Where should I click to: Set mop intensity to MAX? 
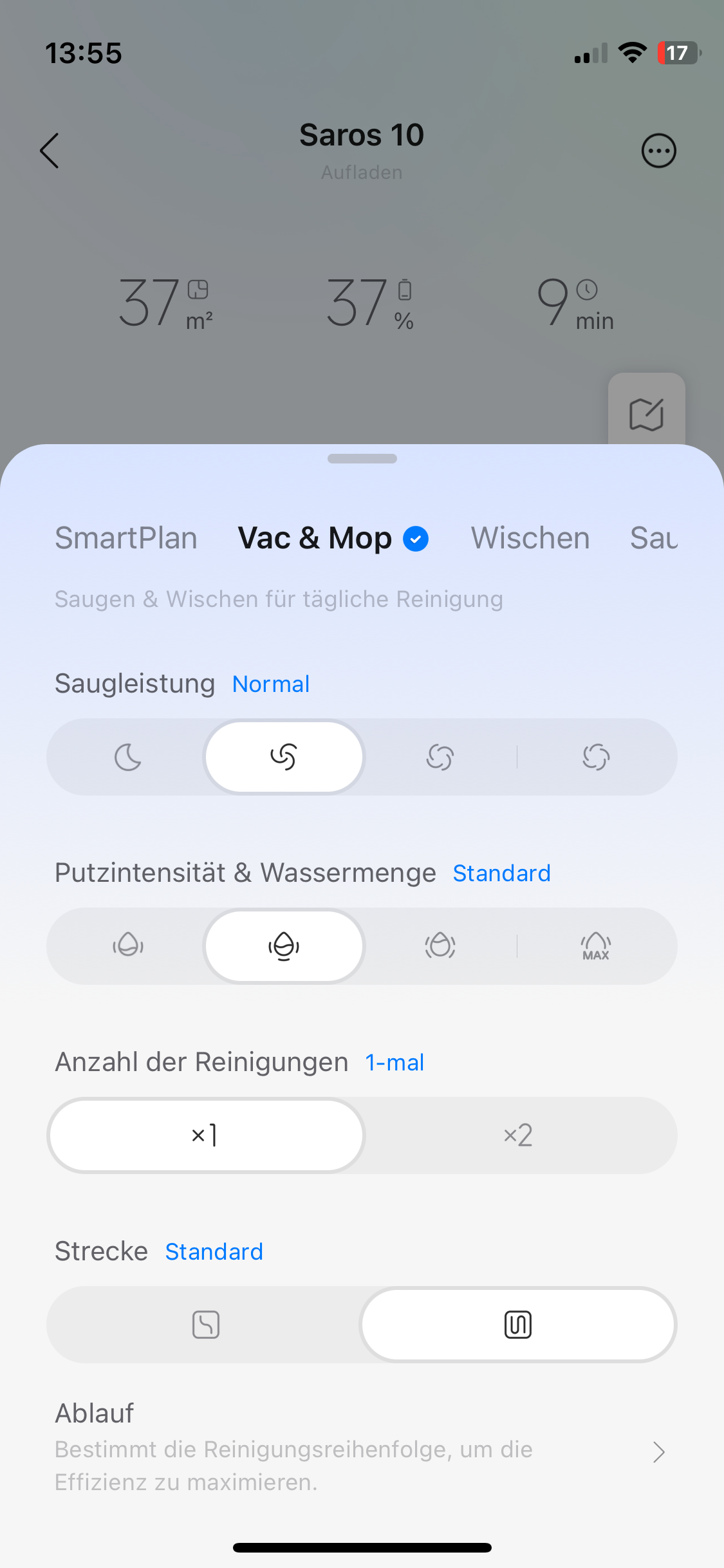(596, 946)
